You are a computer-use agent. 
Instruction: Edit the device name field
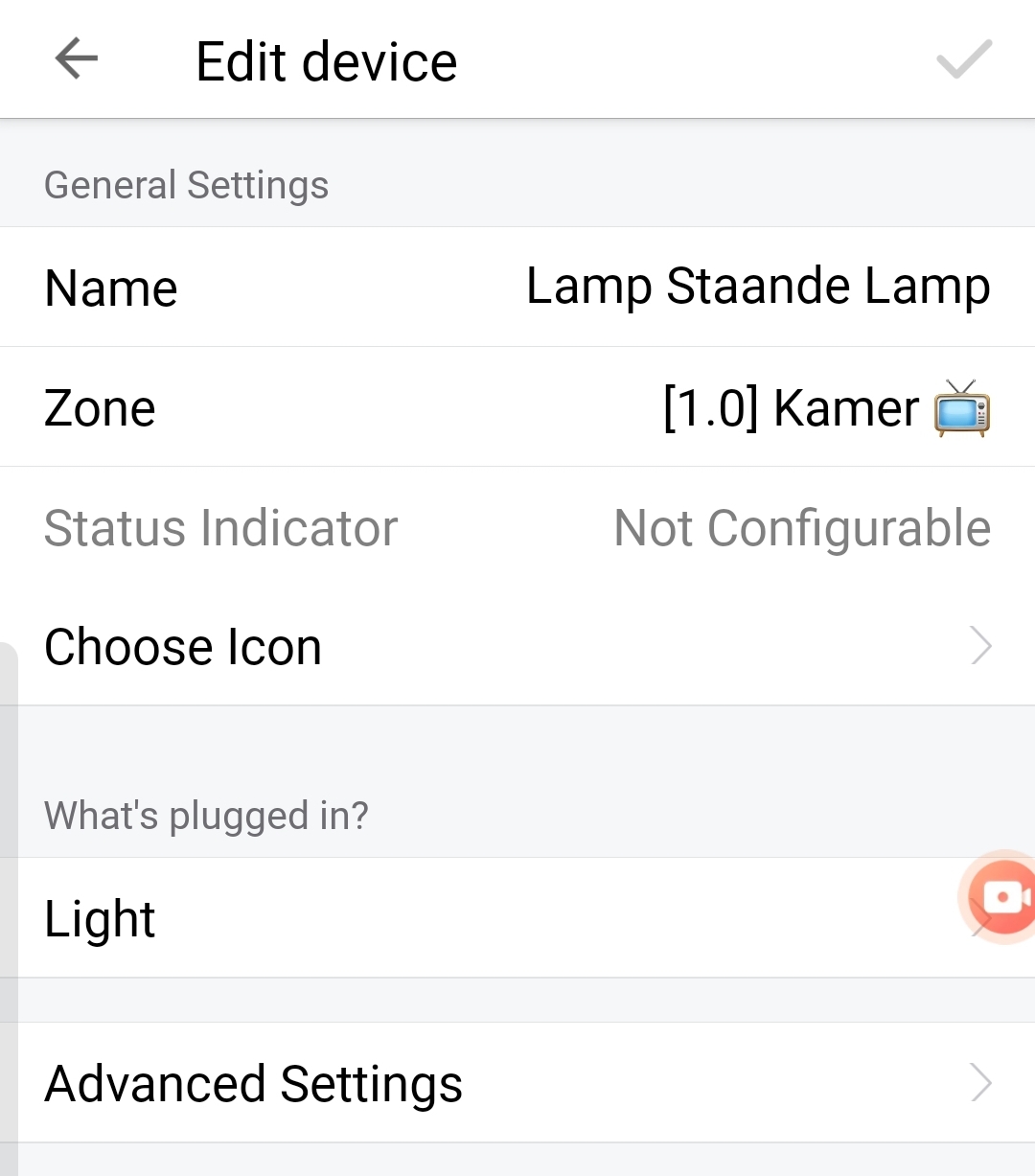[757, 287]
